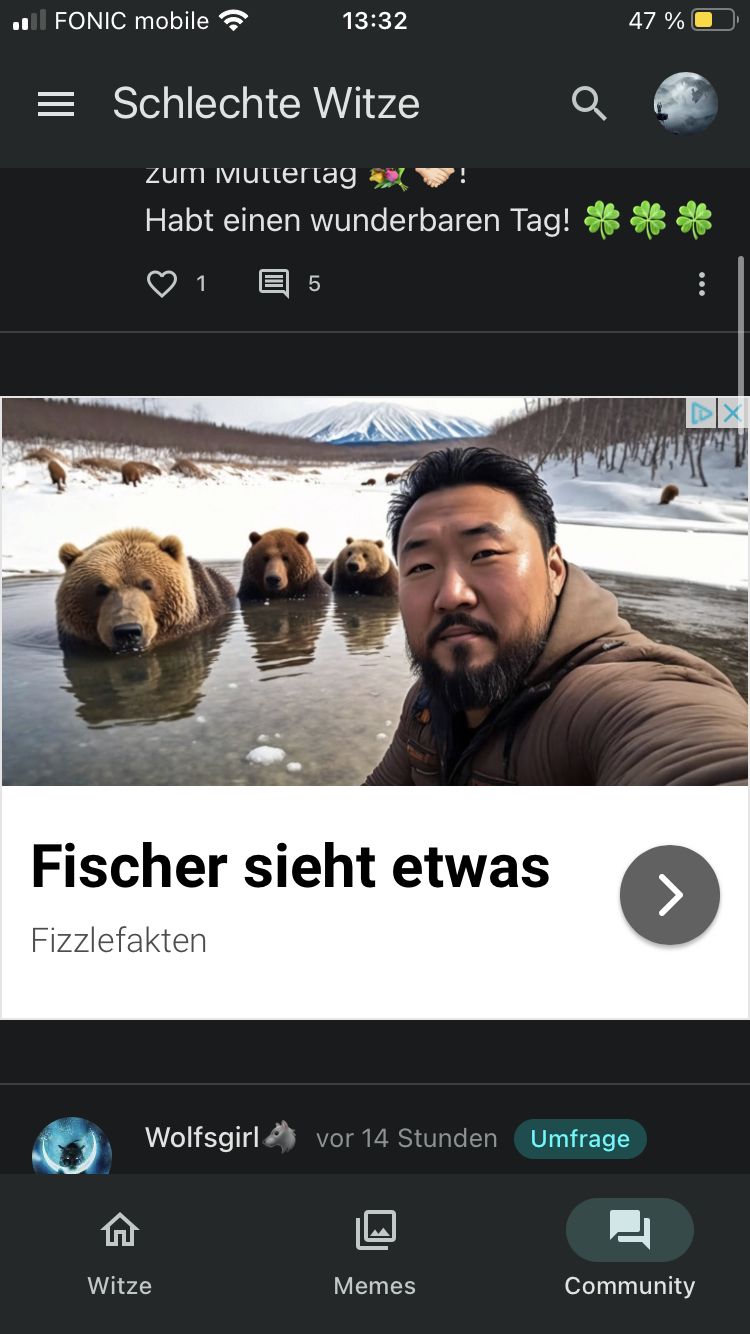
Task: Select the Community tab
Action: [x=629, y=1250]
